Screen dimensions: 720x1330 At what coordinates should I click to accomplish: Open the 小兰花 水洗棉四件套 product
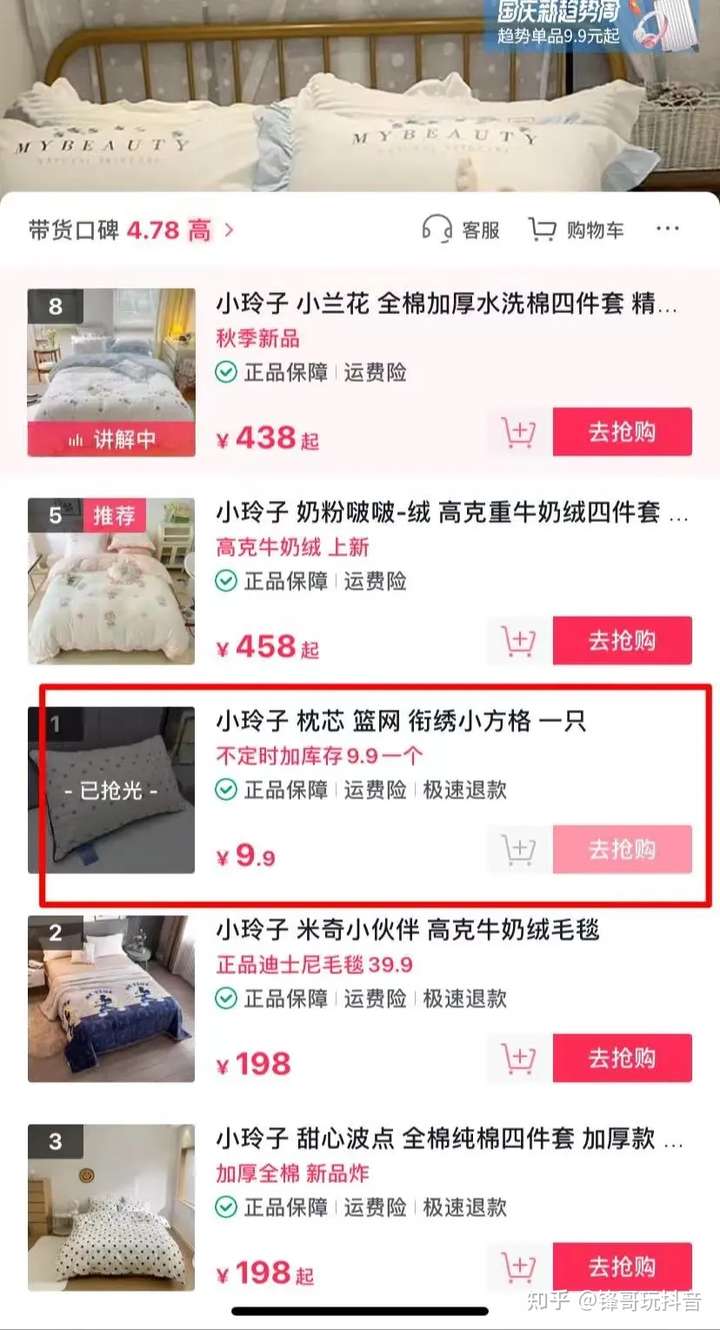(447, 304)
